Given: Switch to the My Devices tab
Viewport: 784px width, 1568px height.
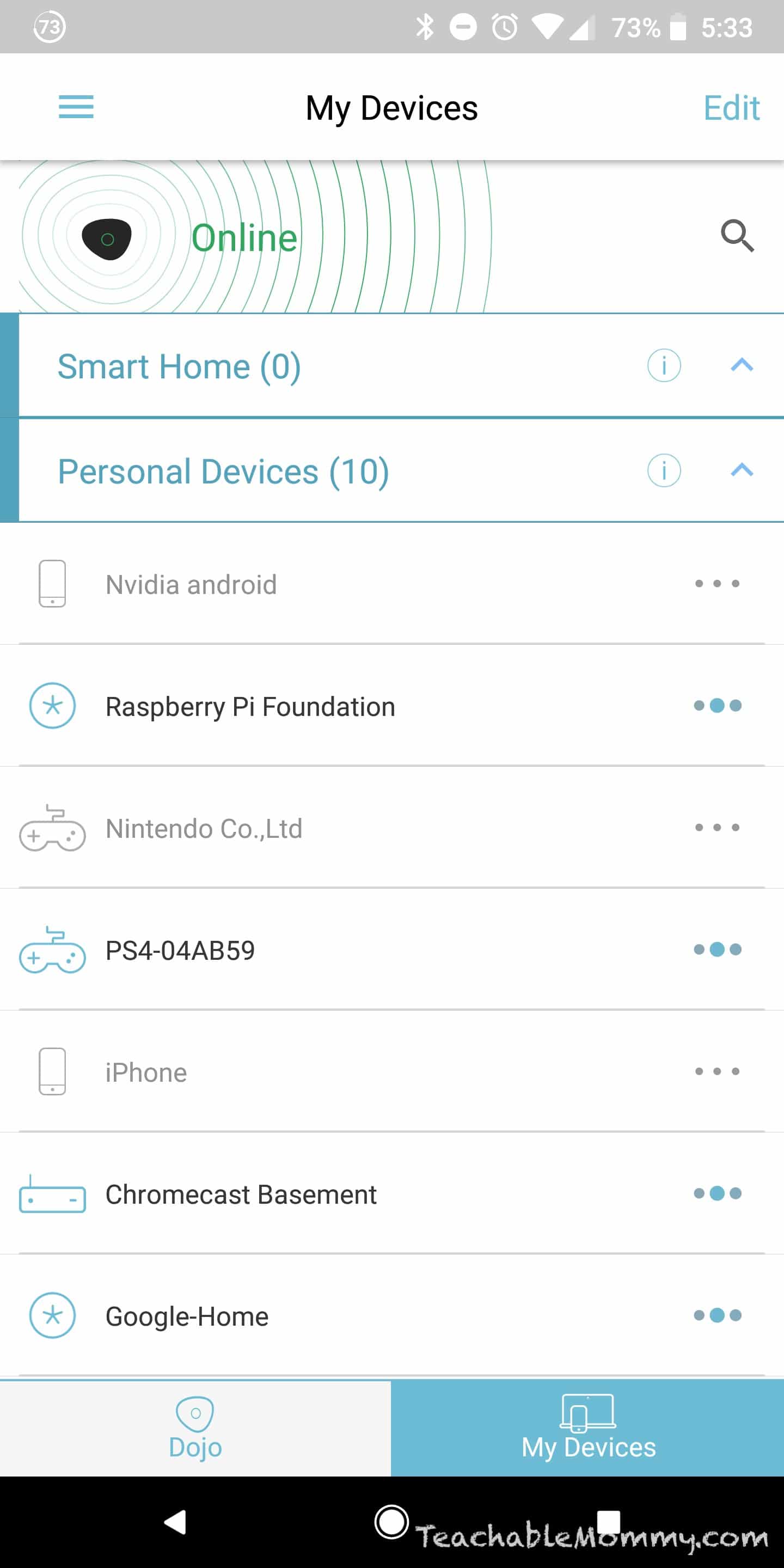Looking at the screenshot, I should tap(587, 1428).
